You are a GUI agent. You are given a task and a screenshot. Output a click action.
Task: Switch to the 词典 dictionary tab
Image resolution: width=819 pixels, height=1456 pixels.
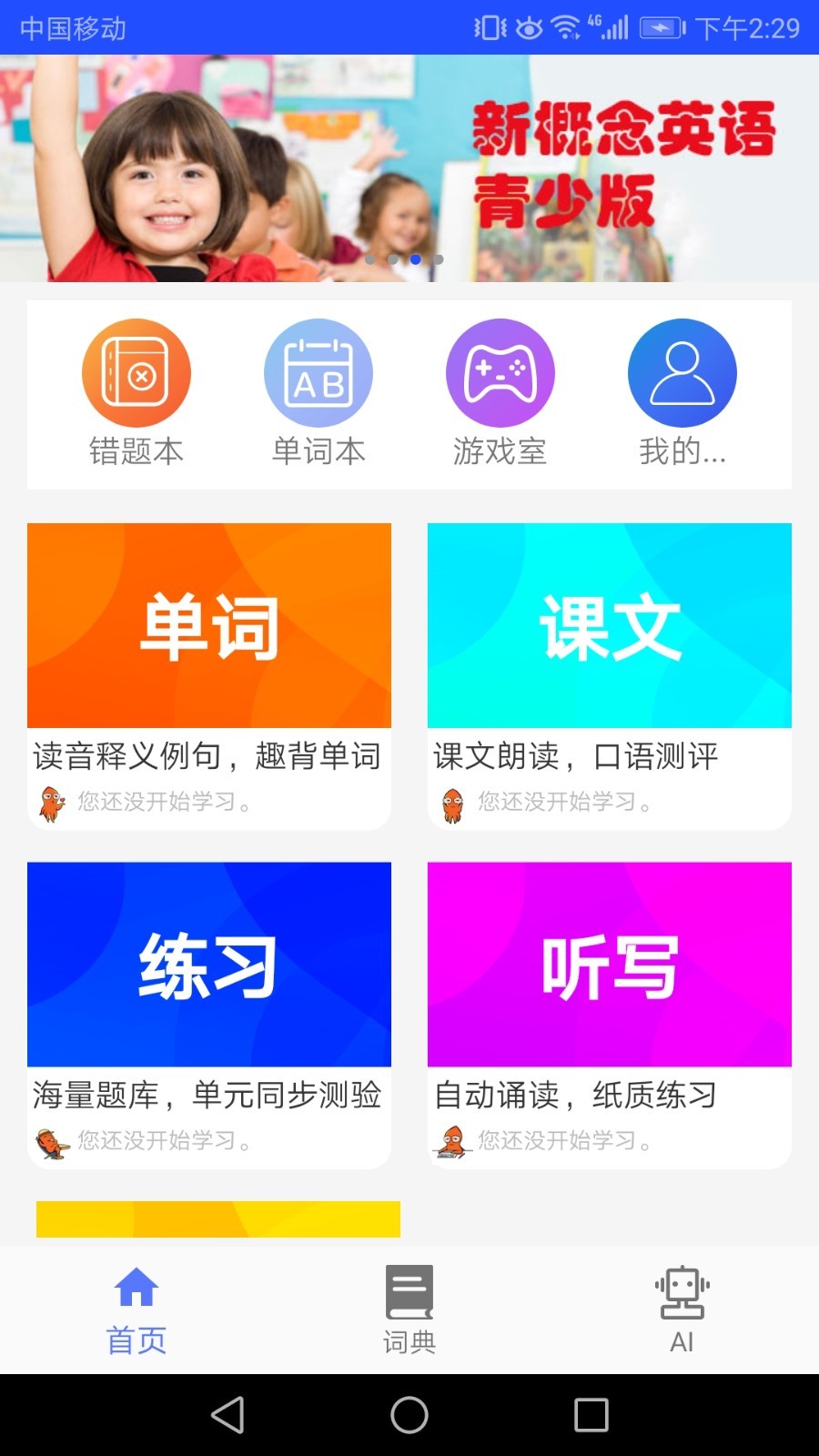click(x=409, y=1310)
